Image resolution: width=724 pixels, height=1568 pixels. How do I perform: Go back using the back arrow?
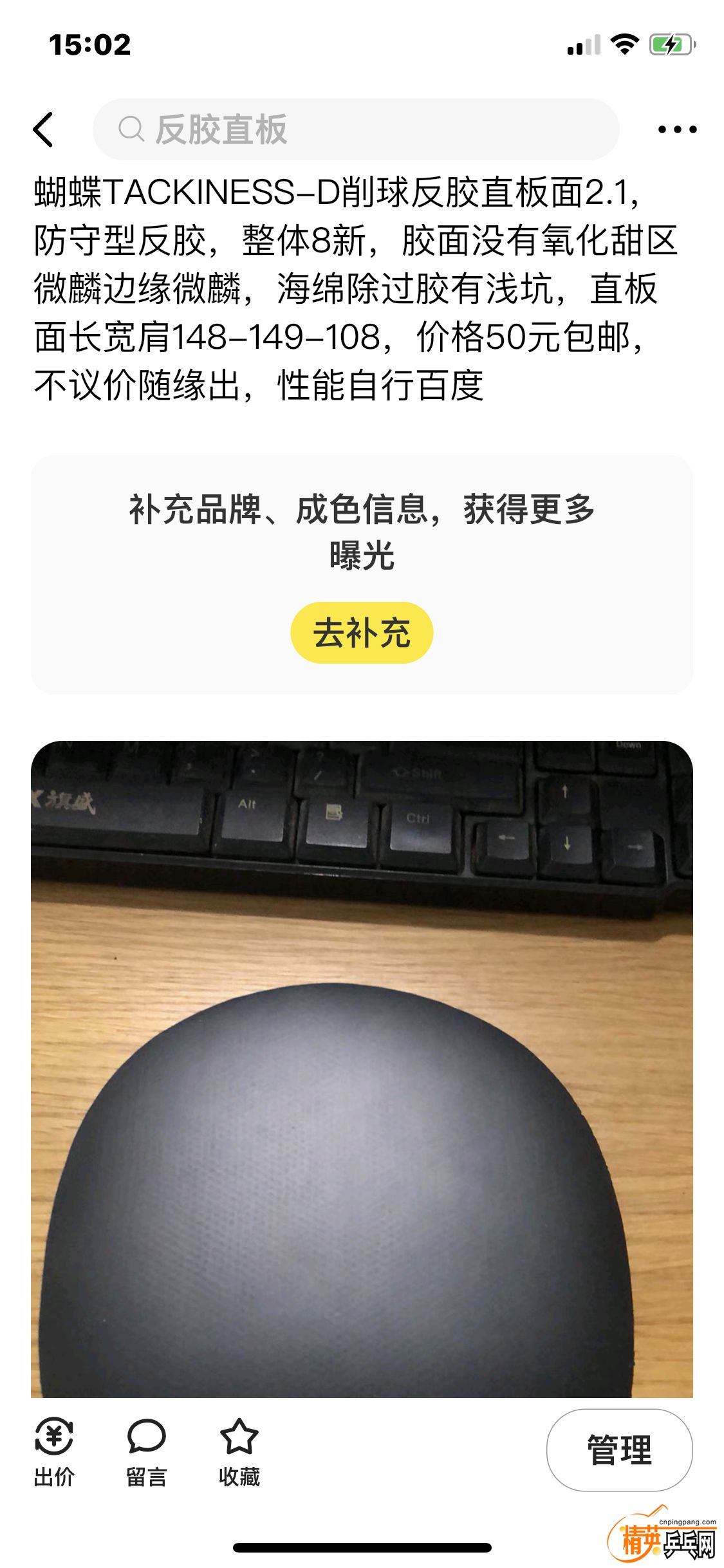point(44,129)
